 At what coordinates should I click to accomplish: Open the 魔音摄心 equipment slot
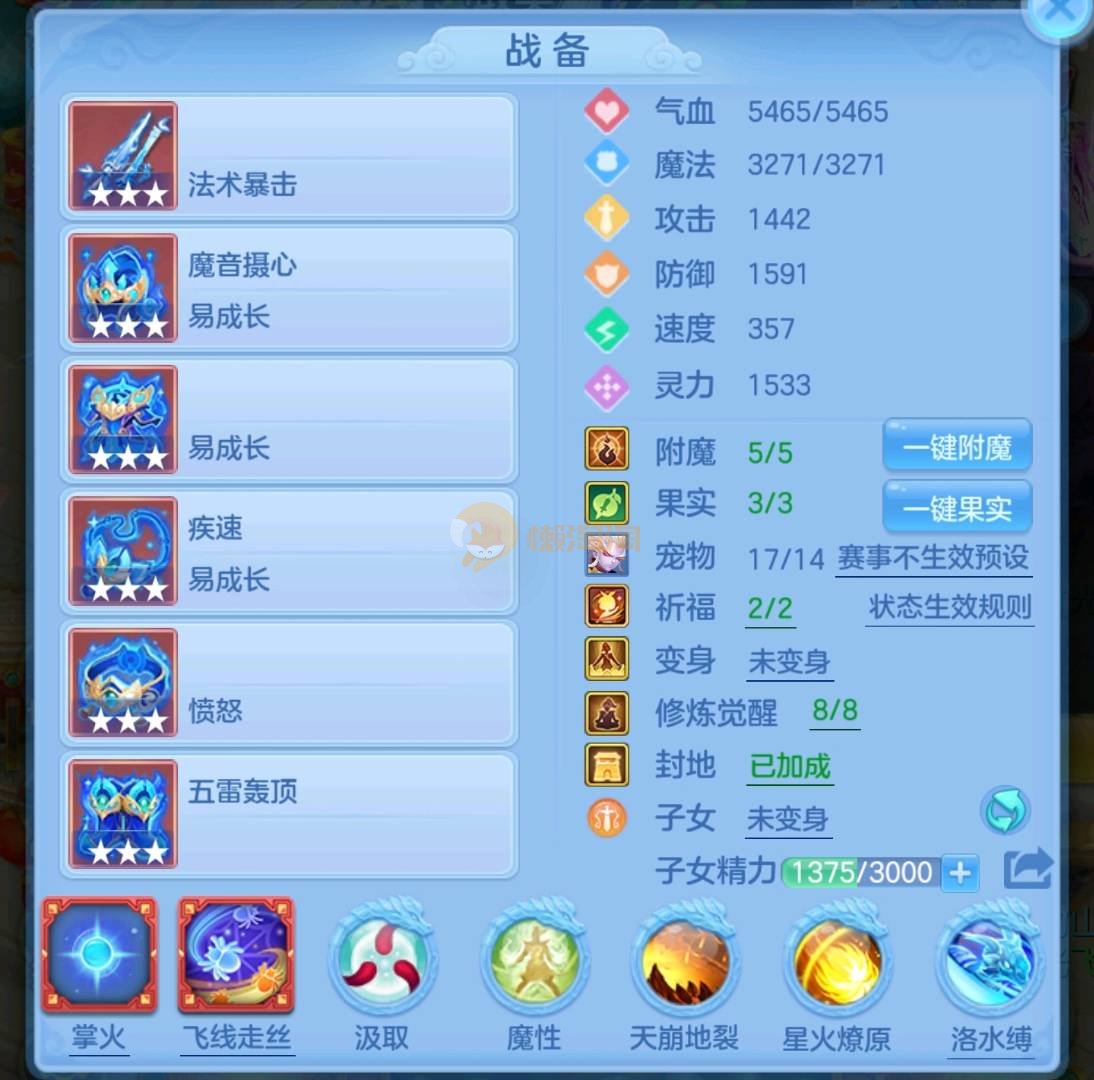coord(288,289)
